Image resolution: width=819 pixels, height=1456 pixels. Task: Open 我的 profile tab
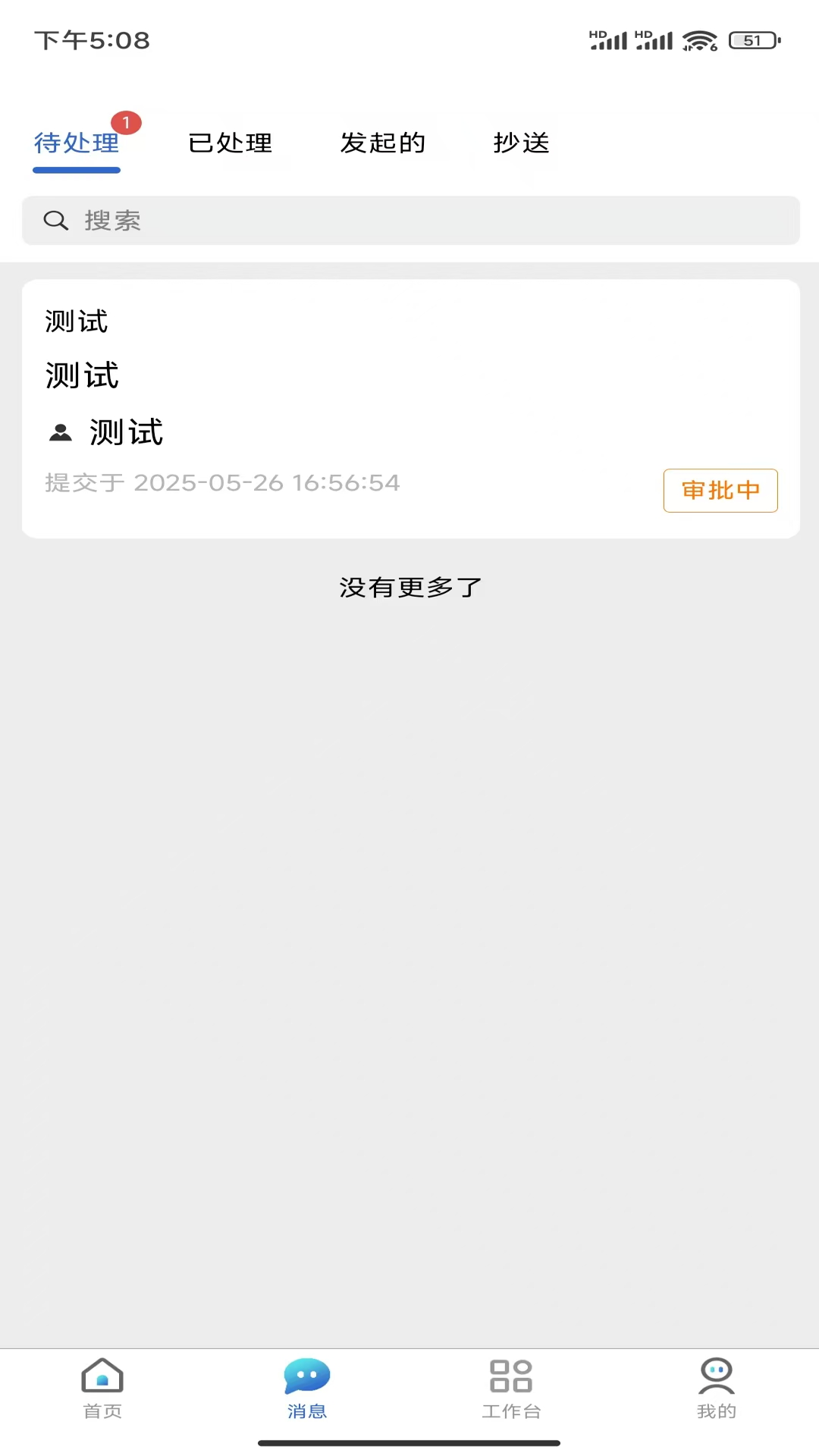716,1389
